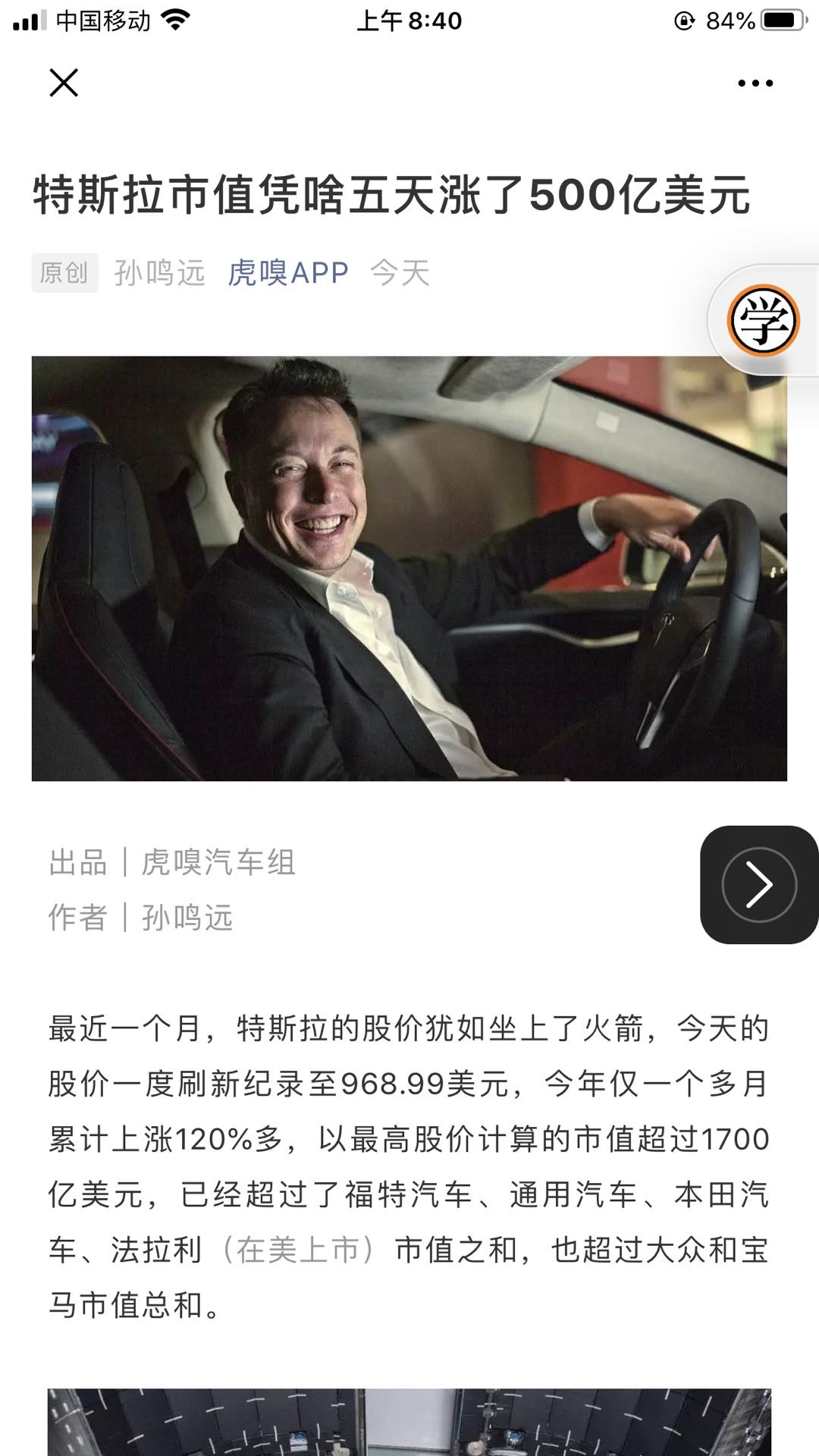Open the three-dot overflow menu

[755, 83]
